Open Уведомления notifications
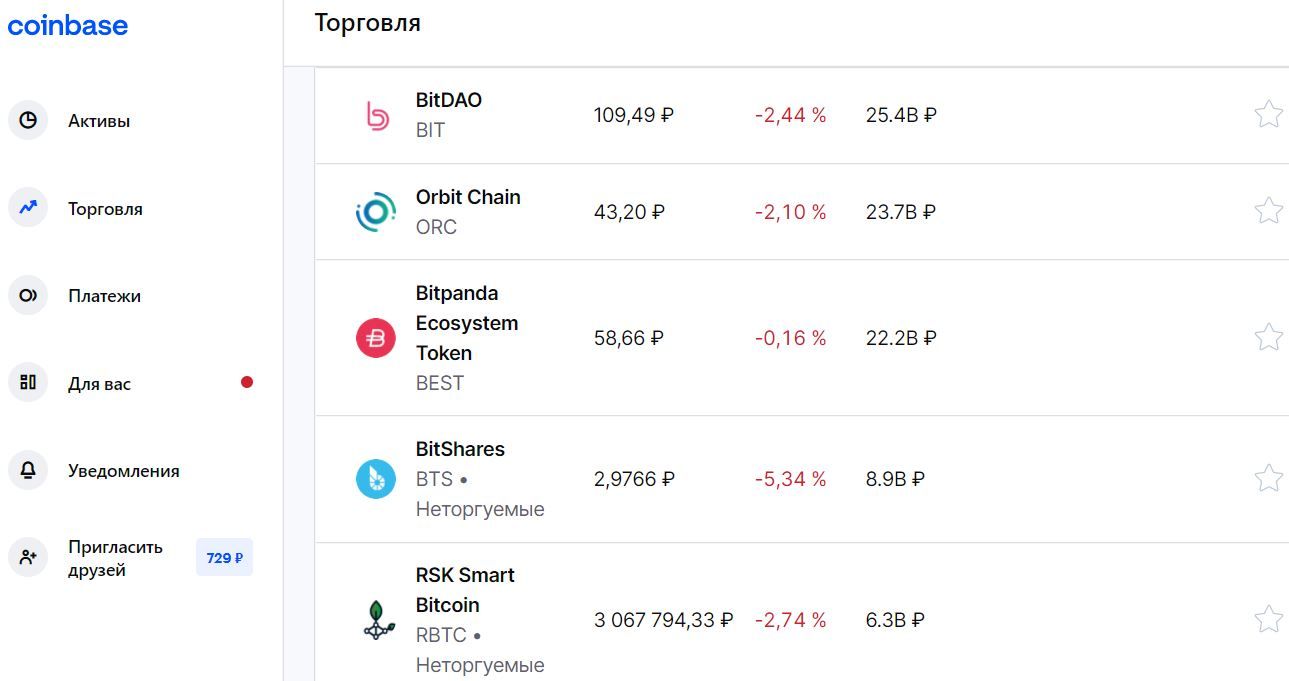This screenshot has height=681, width=1289. pyautogui.click(x=122, y=471)
